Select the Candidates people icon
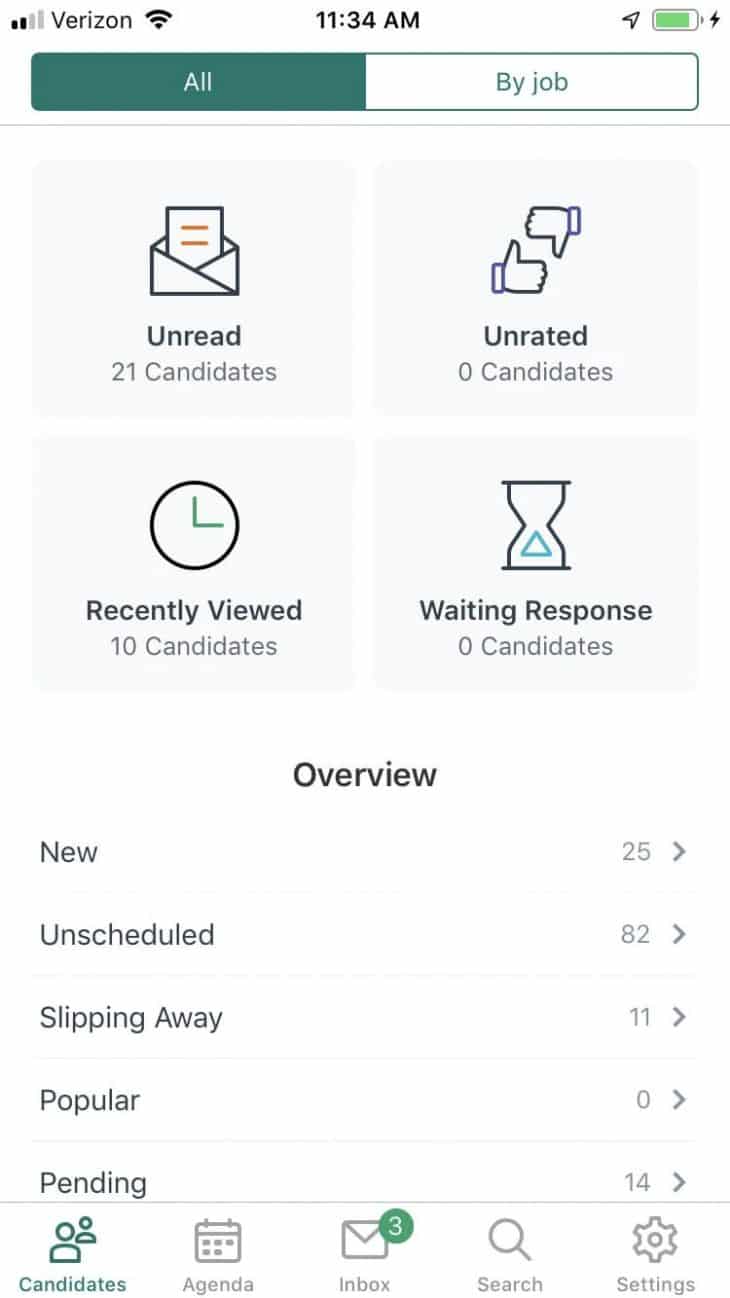 coord(71,1238)
